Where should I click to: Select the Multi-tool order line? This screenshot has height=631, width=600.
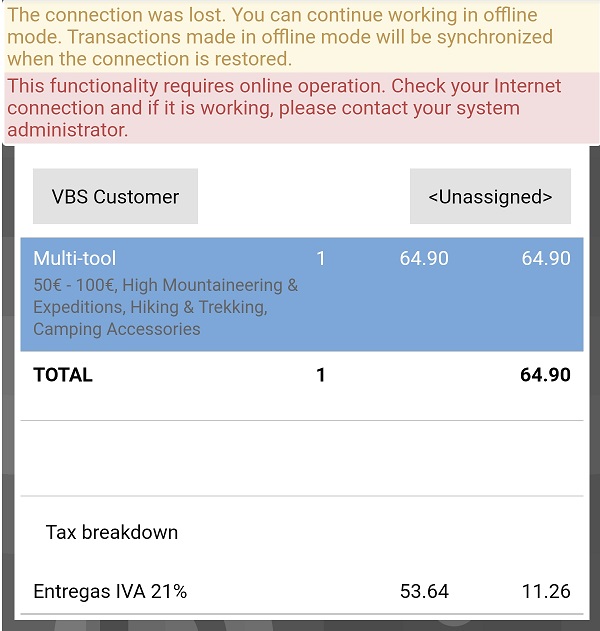click(301, 294)
